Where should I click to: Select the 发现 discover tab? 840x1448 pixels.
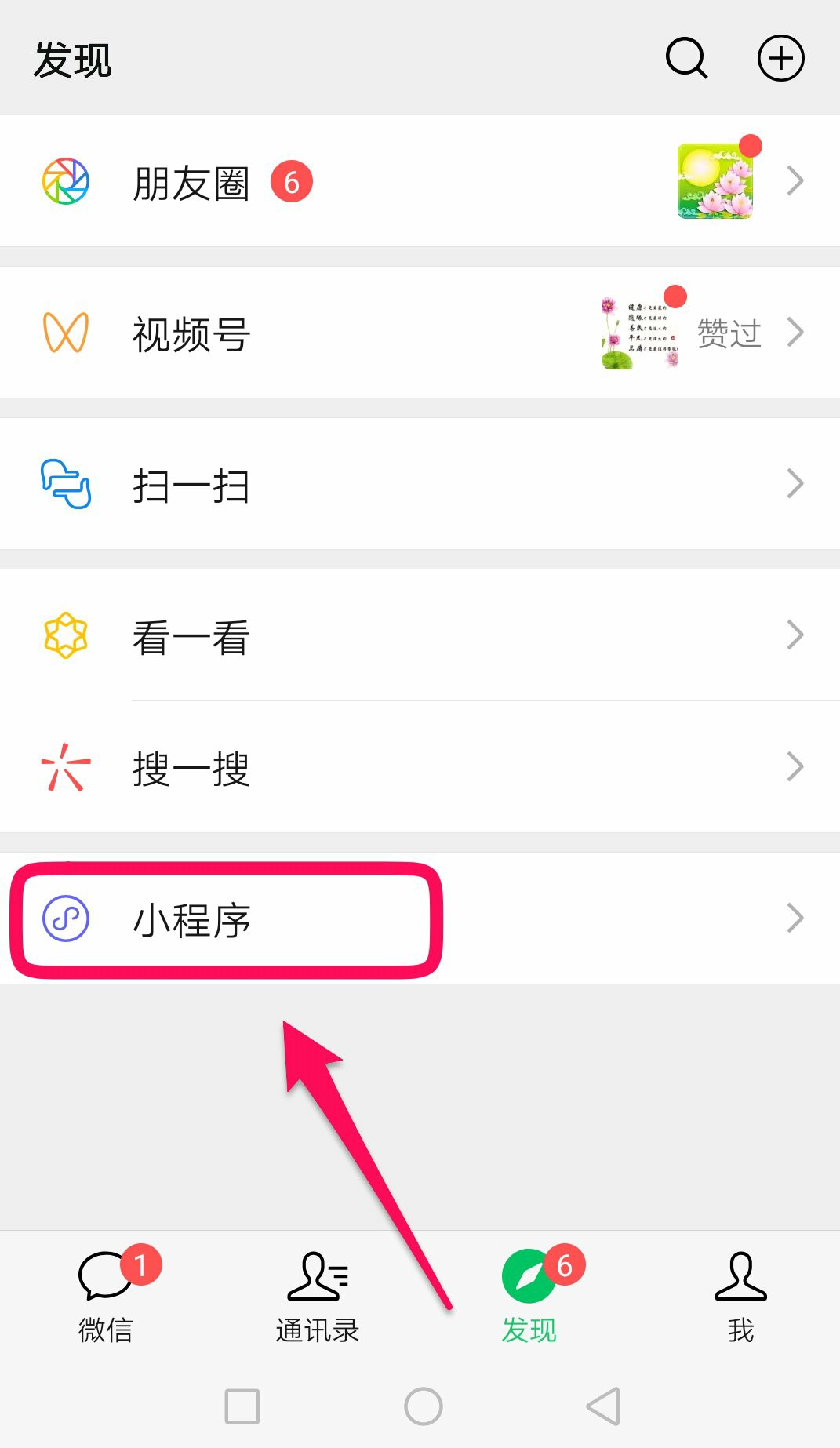529,1294
